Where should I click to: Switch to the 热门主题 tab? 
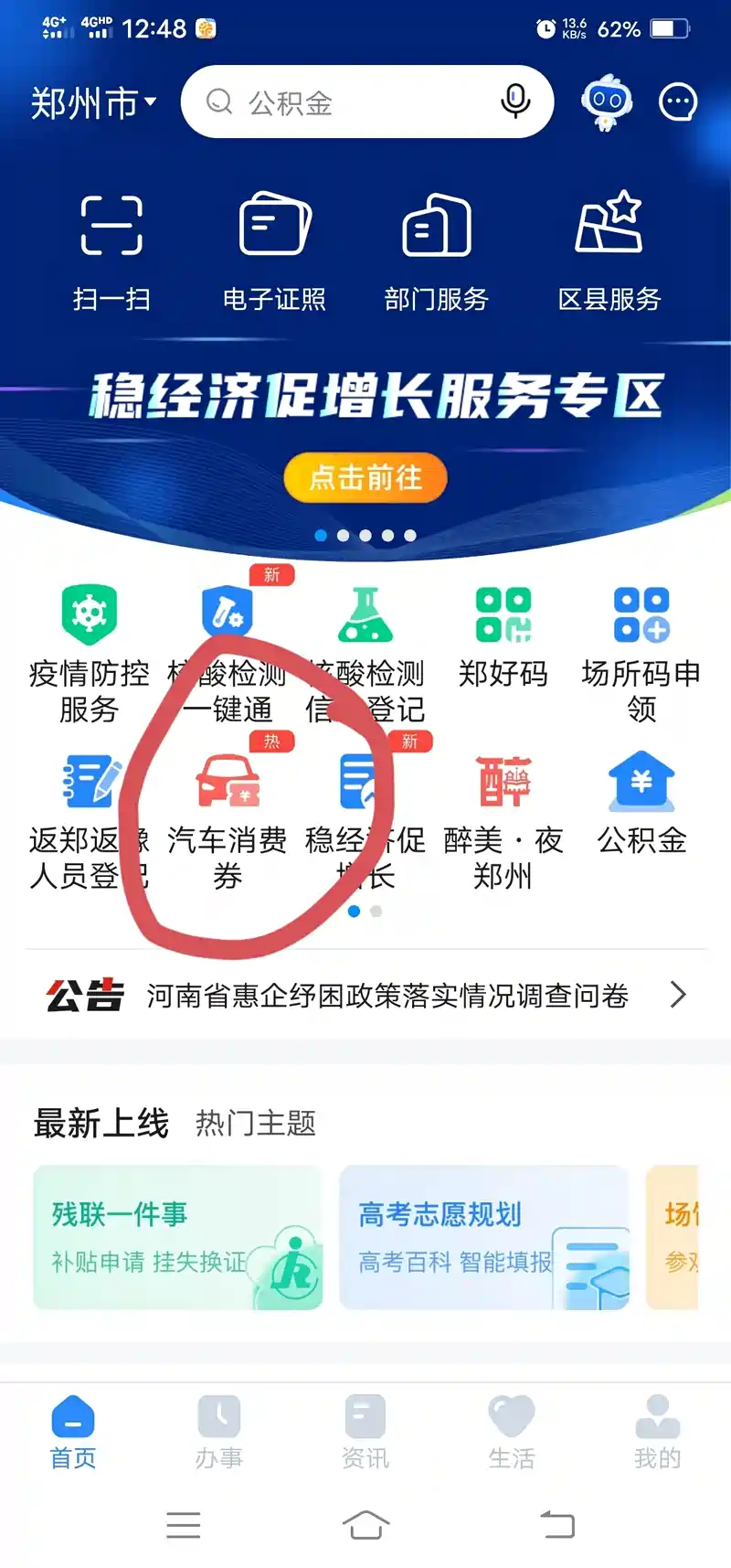click(256, 1123)
